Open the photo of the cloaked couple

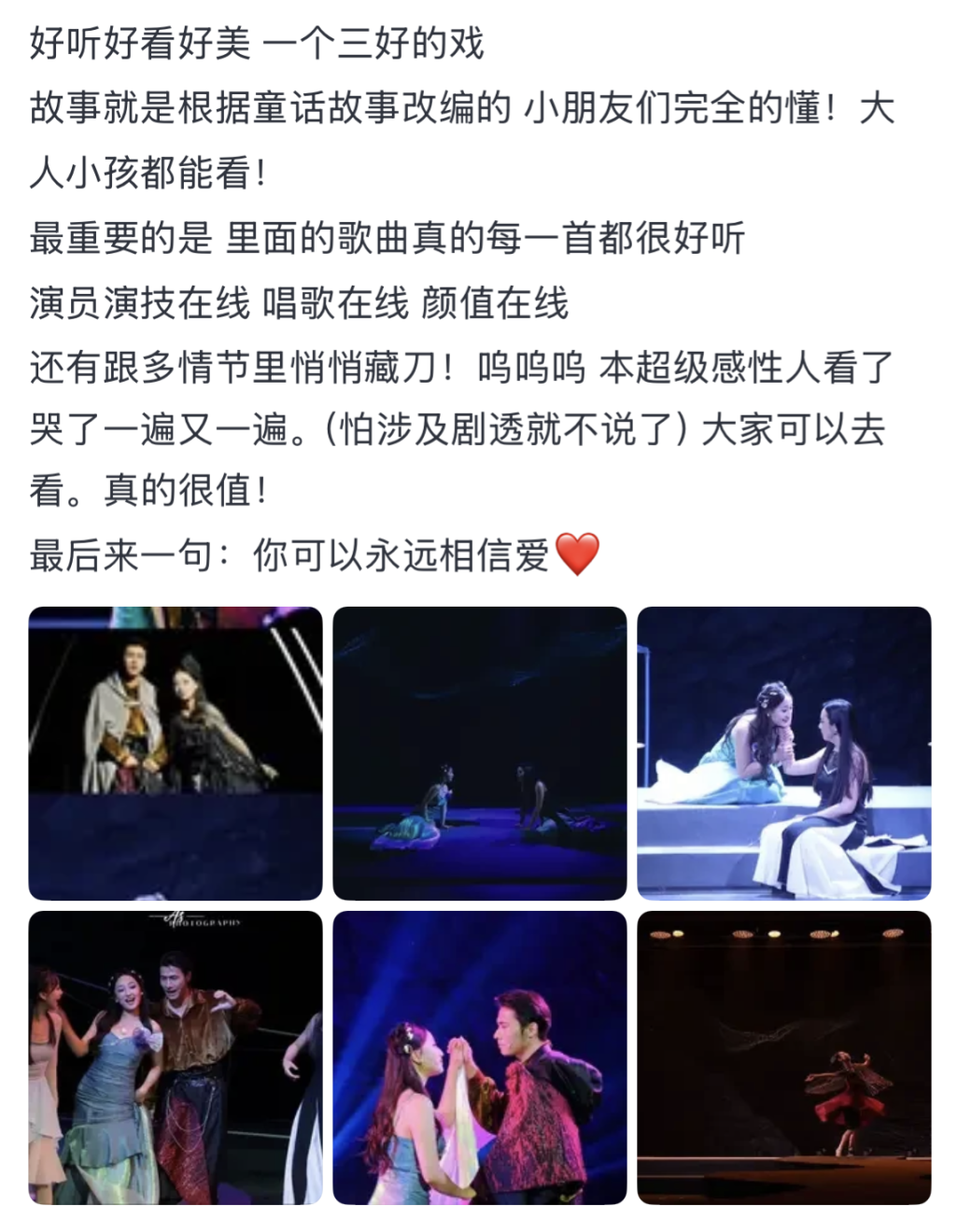176,752
